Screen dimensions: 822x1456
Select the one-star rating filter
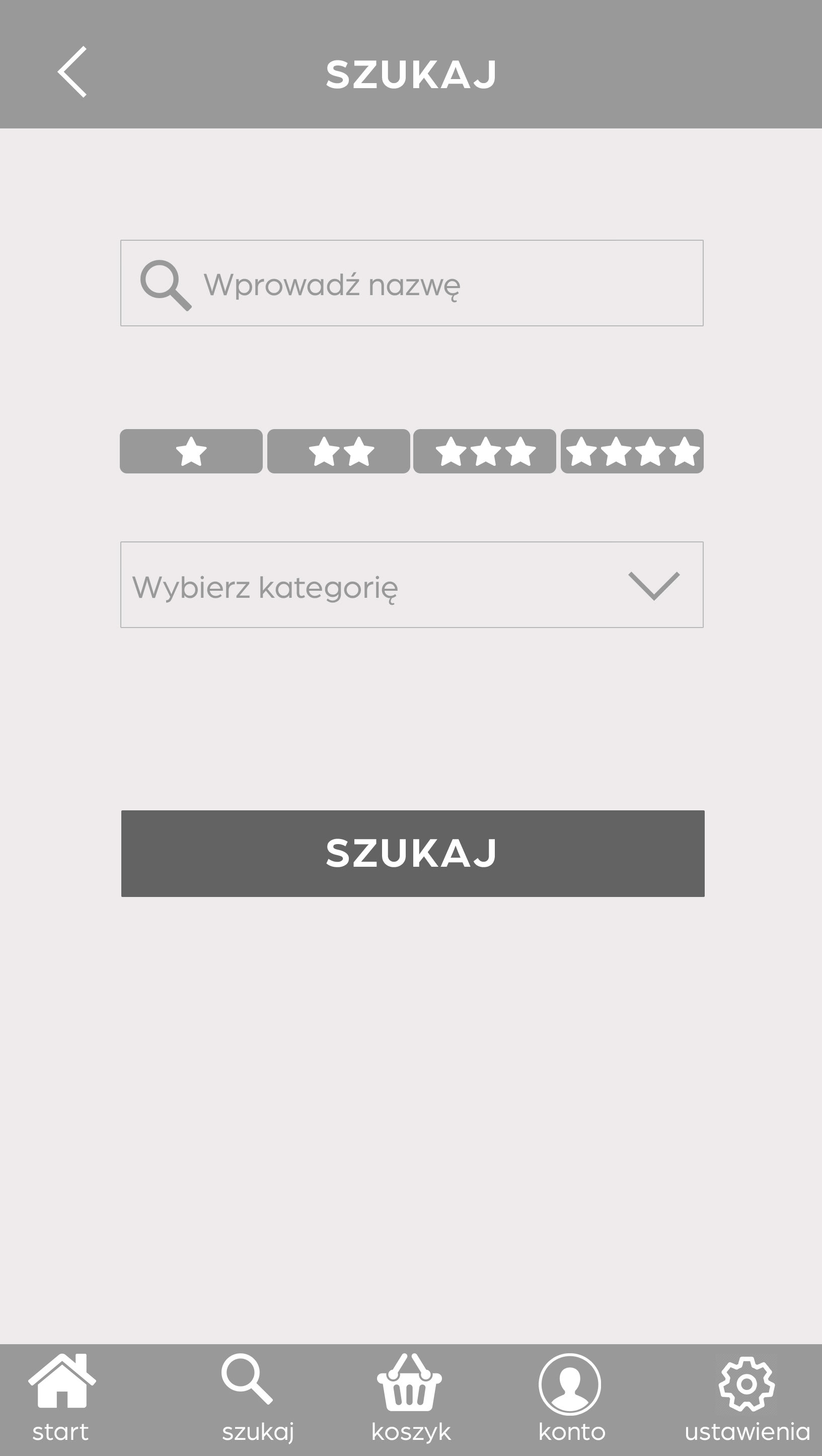(191, 451)
